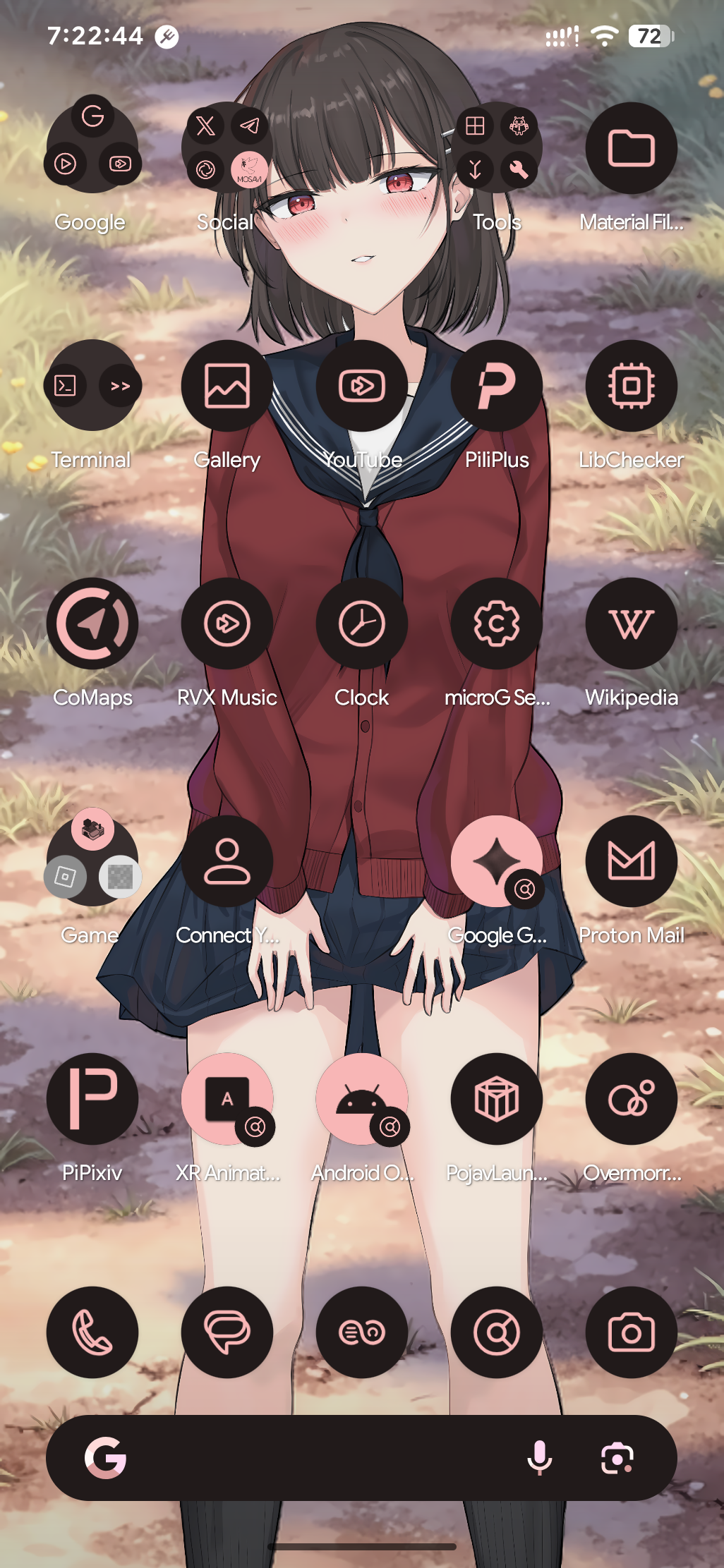Image resolution: width=724 pixels, height=1568 pixels.
Task: Launch PiPixiv app
Action: (x=92, y=1099)
